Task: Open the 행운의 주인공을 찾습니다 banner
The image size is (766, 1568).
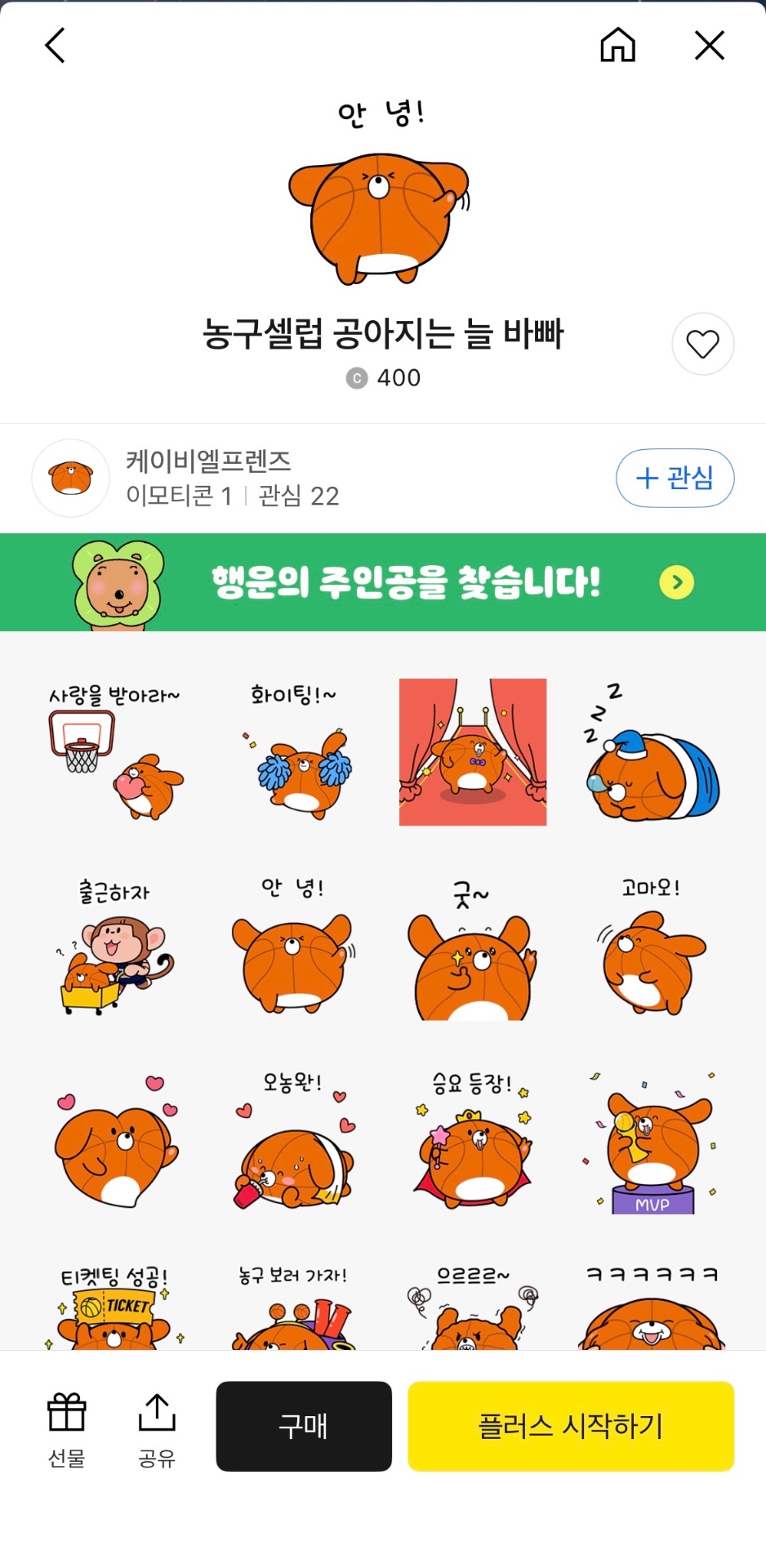Action: click(x=383, y=582)
